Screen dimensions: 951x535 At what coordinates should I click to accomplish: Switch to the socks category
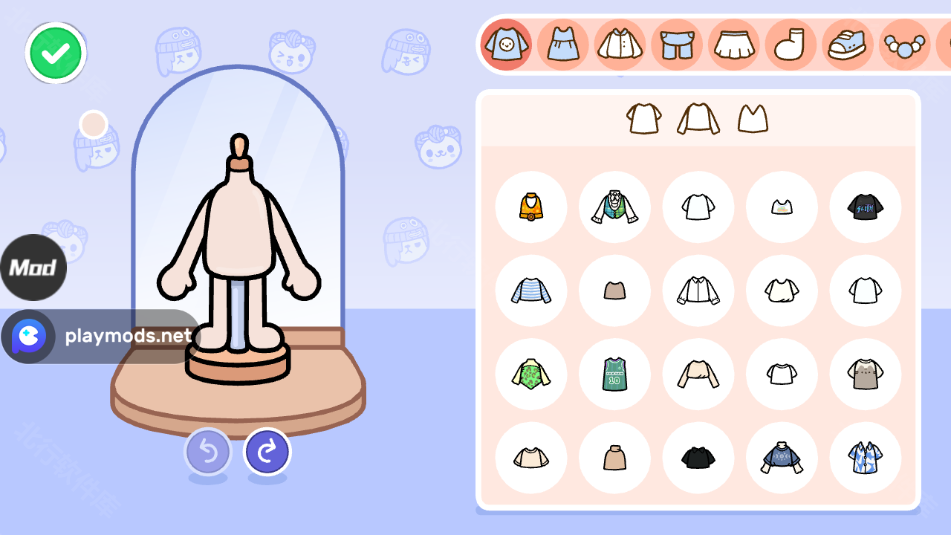(x=791, y=45)
